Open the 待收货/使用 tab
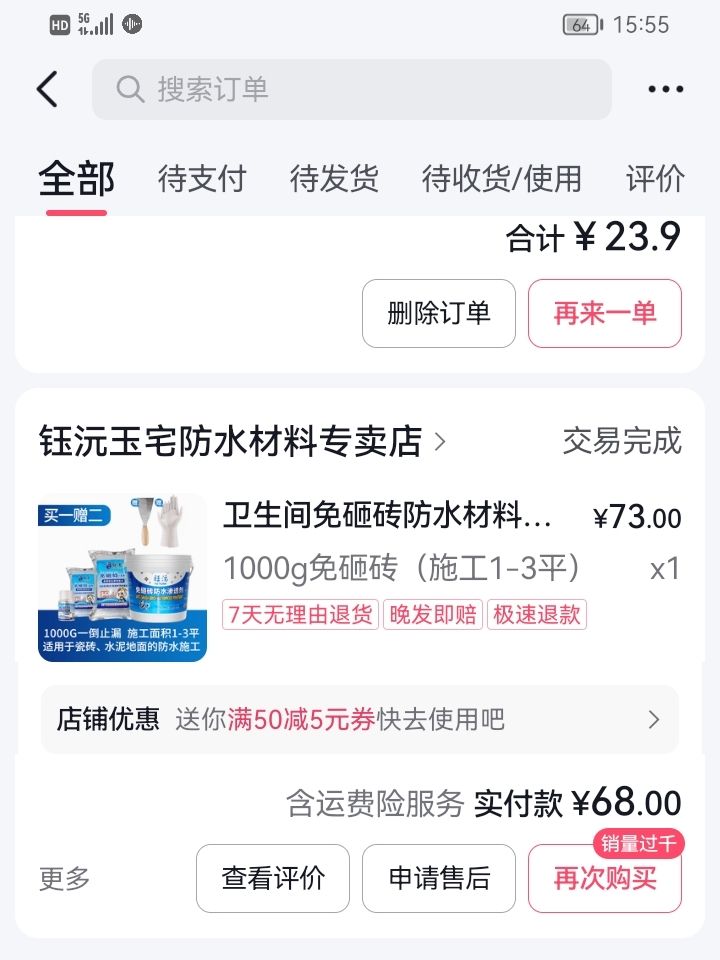720x960 pixels. coord(501,179)
